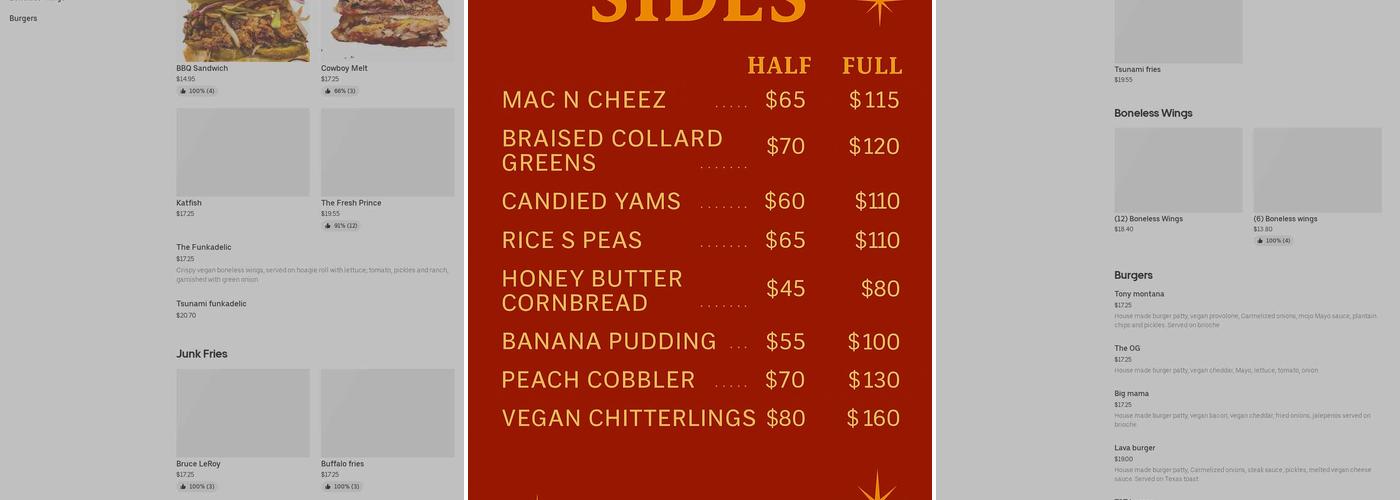This screenshot has height=500, width=1400.
Task: Open the Lava burger item
Action: (x=1134, y=448)
